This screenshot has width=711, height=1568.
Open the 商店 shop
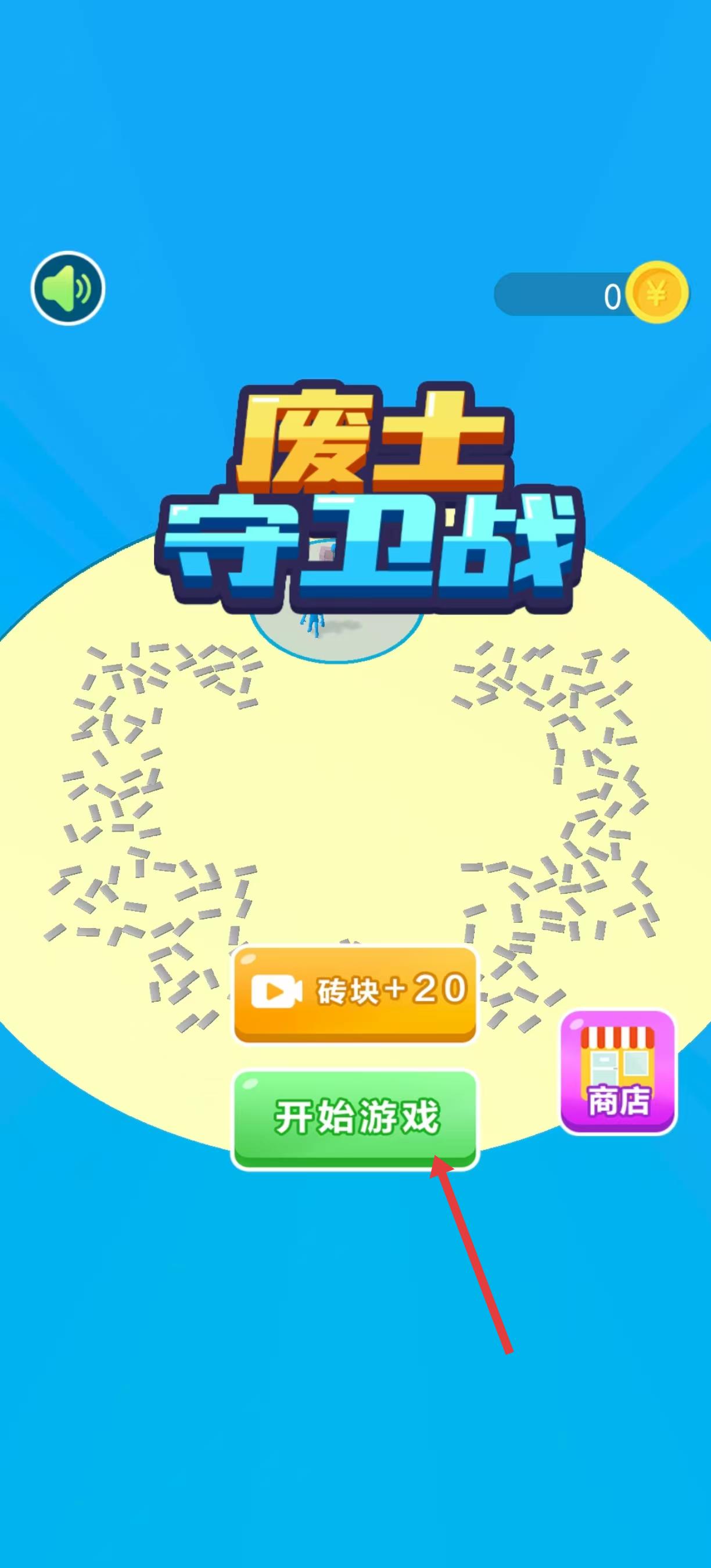618,1072
